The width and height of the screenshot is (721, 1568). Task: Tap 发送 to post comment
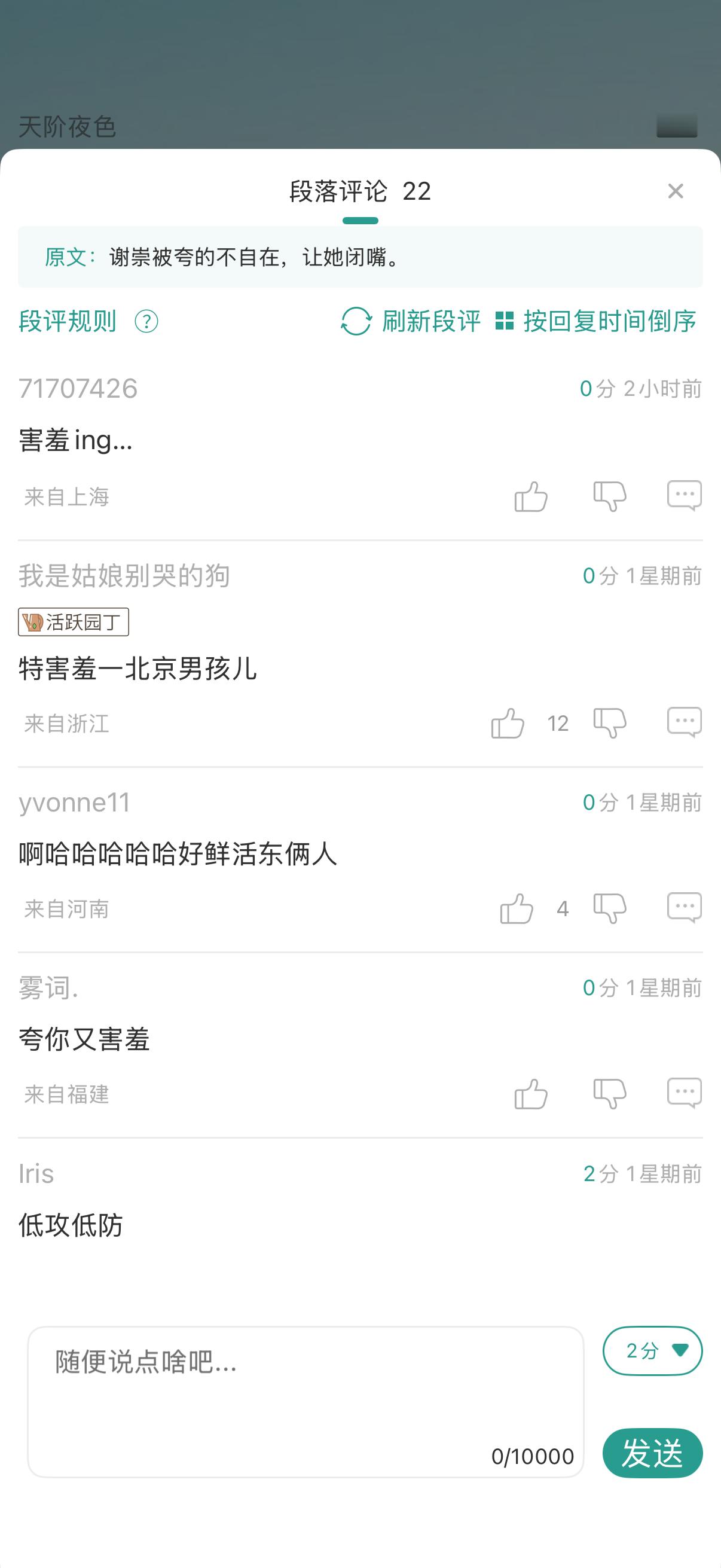(653, 1453)
